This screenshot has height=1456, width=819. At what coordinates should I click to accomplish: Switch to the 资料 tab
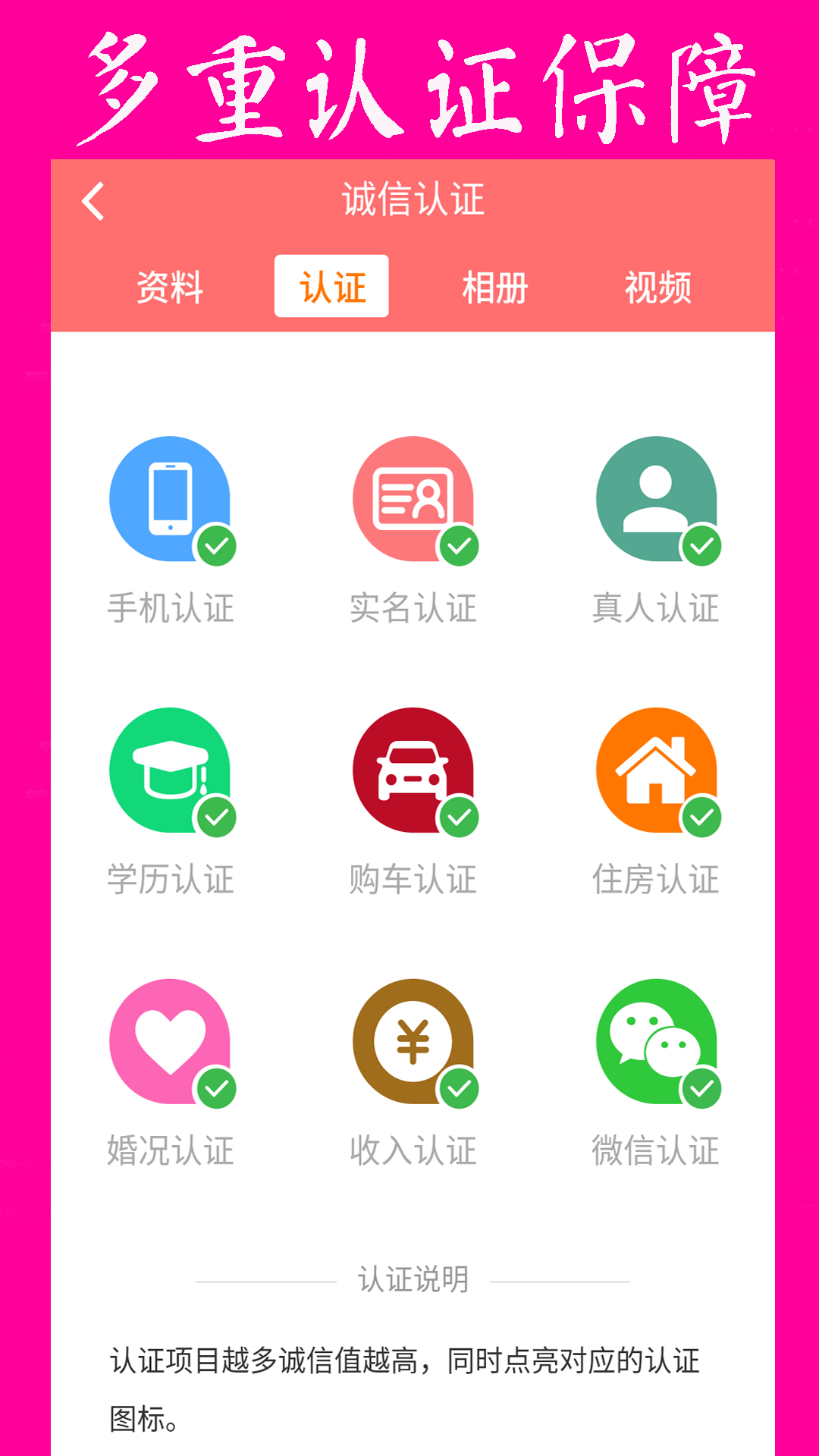pyautogui.click(x=170, y=287)
